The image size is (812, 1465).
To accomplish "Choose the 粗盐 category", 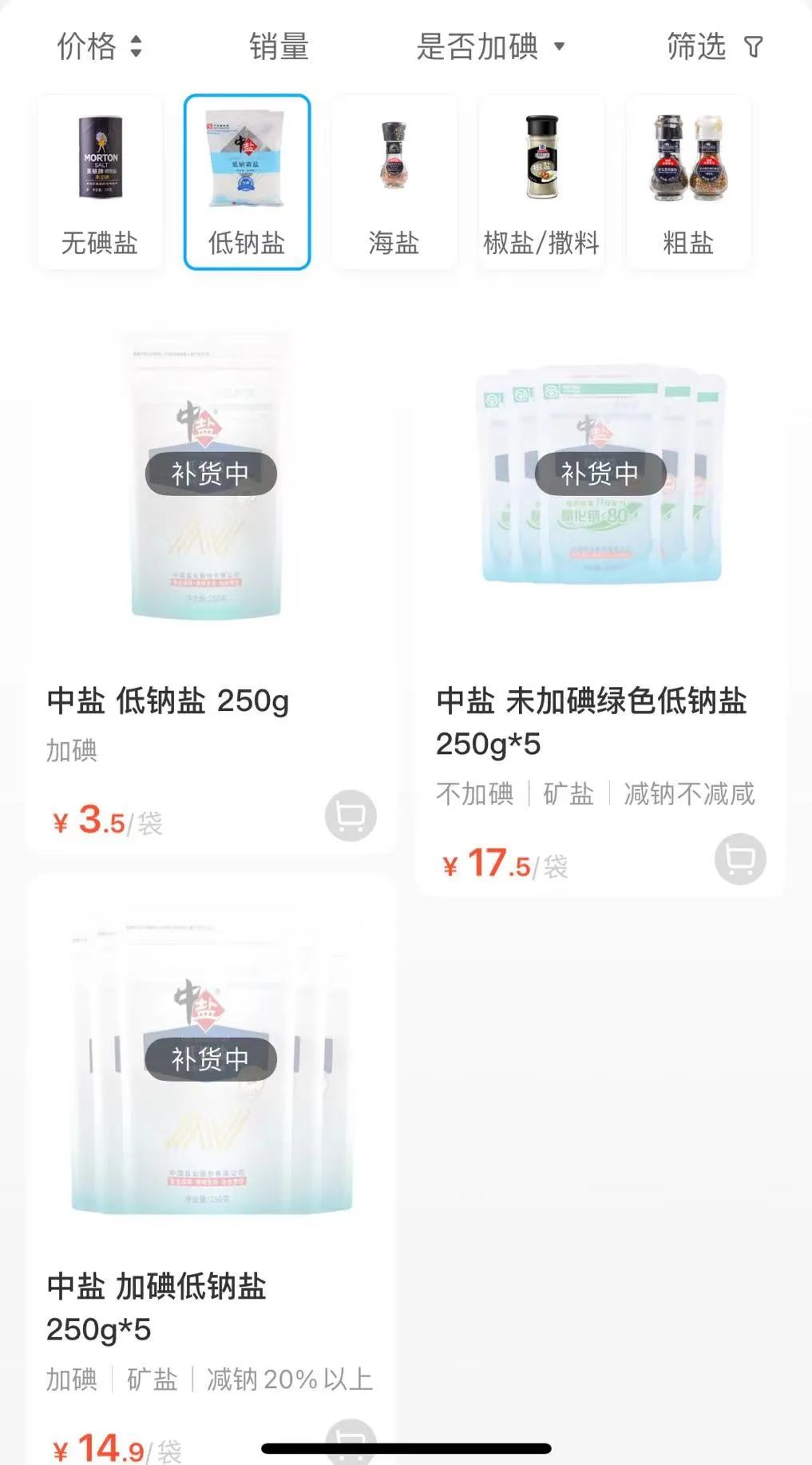I will click(688, 182).
